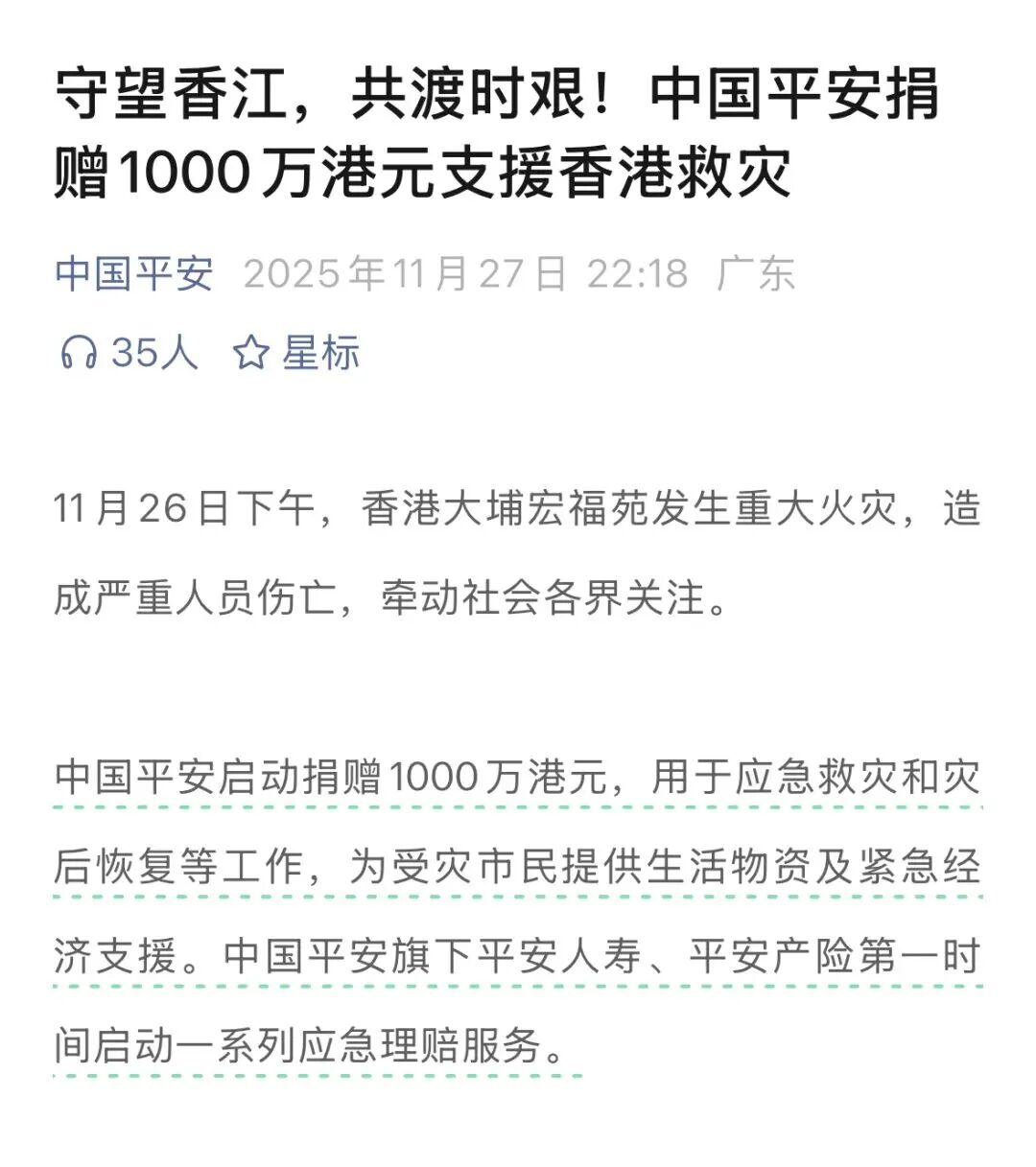
Task: Listen to the article via 35人 headphone icon
Action: tap(80, 353)
